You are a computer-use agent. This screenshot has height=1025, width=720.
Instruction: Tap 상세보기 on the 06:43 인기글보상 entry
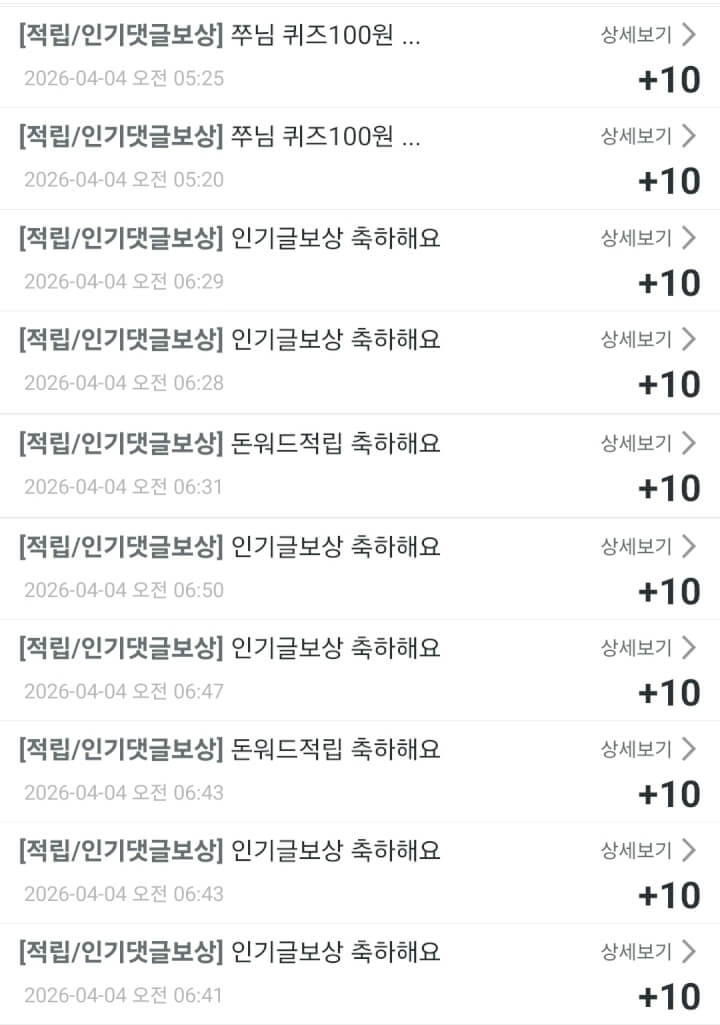point(647,851)
